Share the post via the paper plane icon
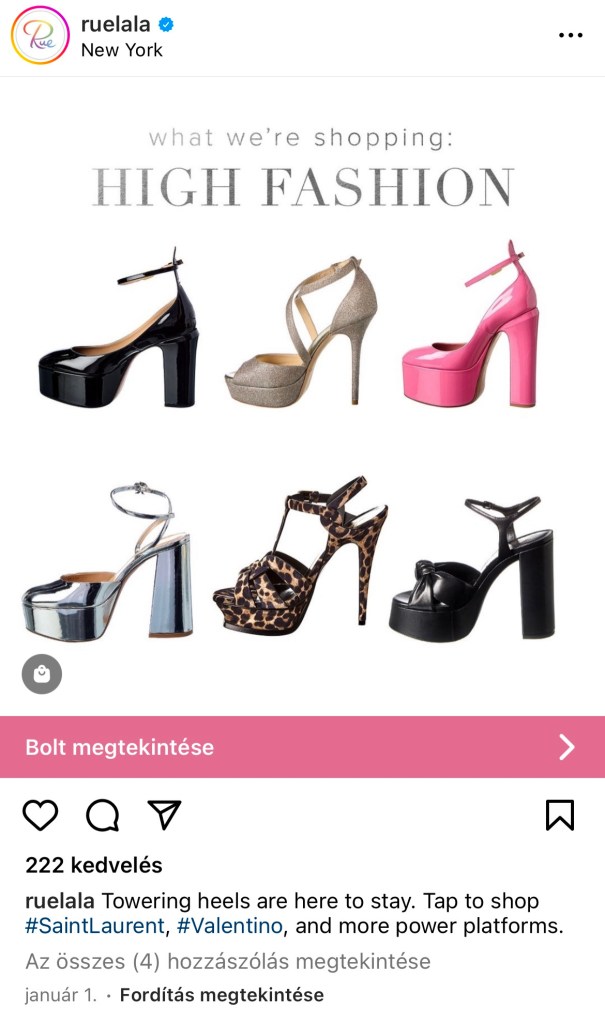 point(164,815)
